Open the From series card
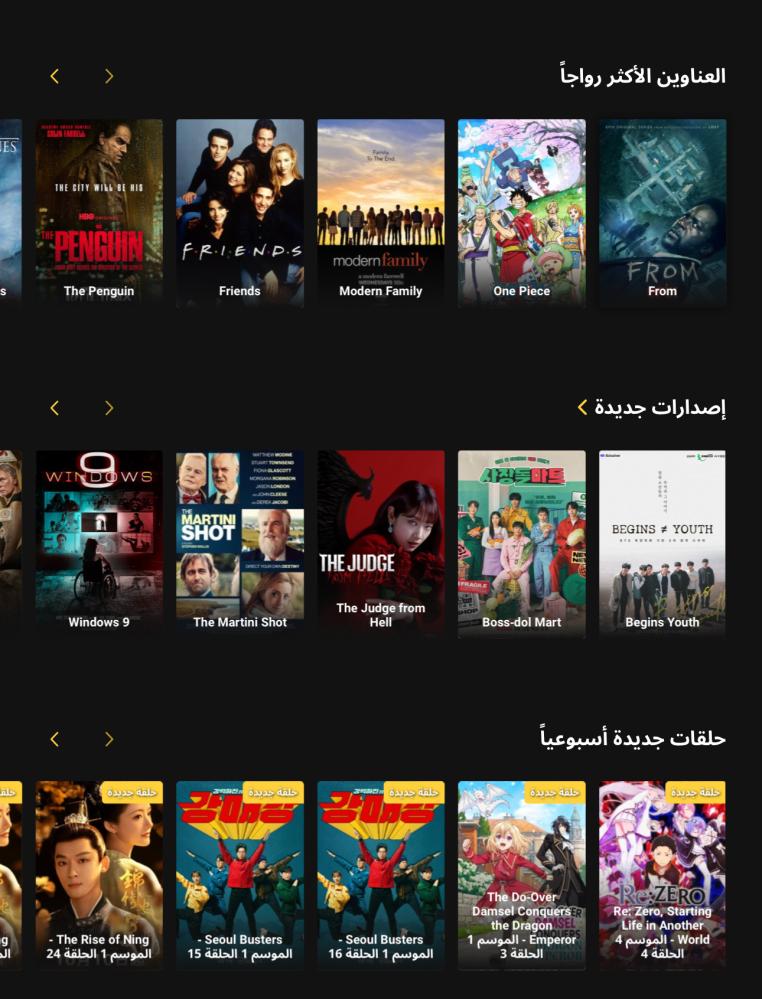 coord(662,212)
